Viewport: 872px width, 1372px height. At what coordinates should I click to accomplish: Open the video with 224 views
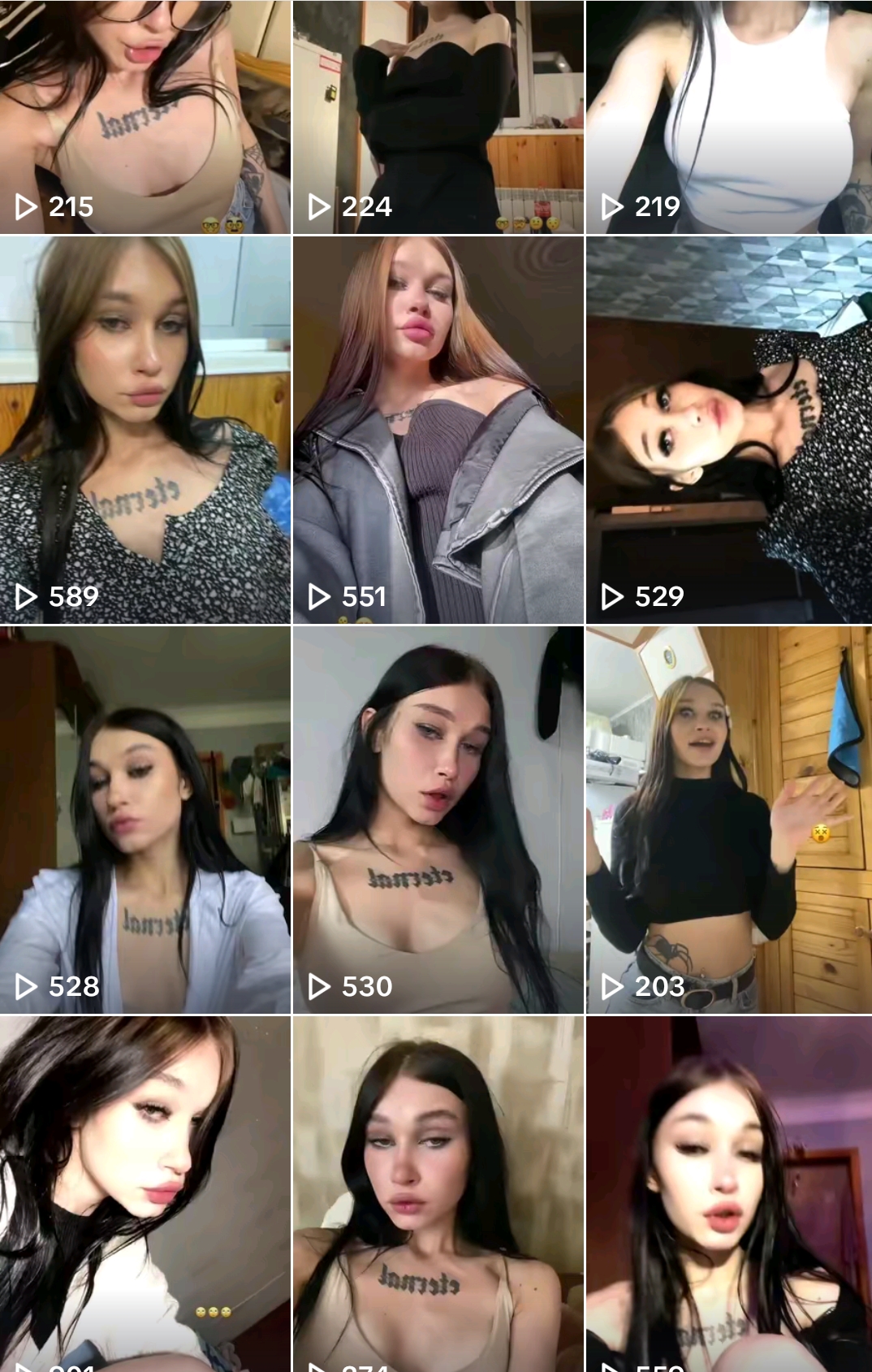(x=438, y=118)
